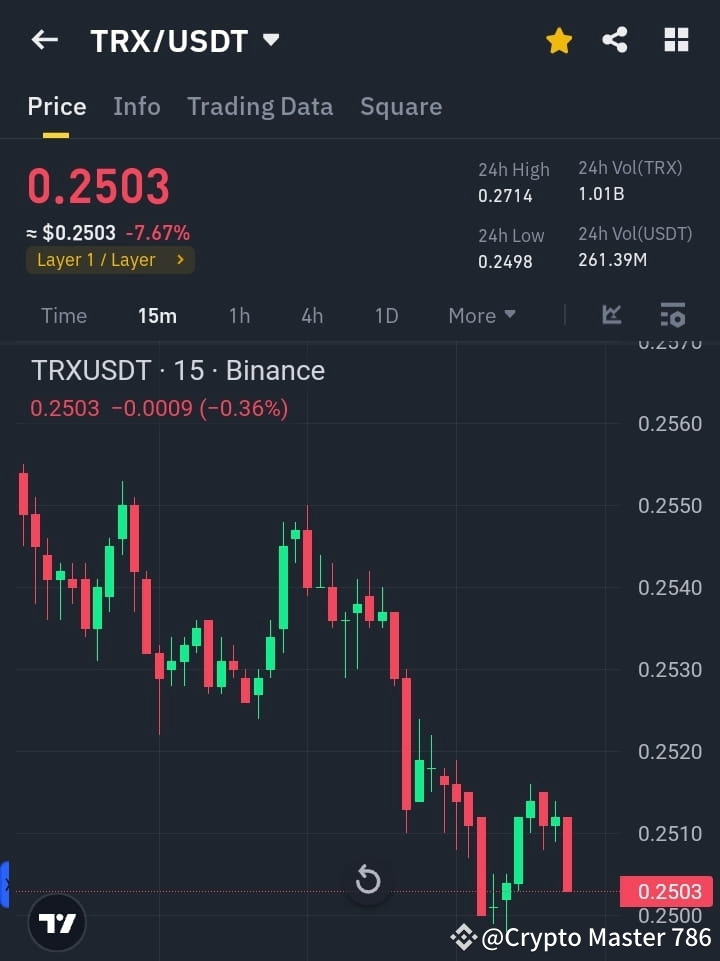Image resolution: width=720 pixels, height=961 pixels.
Task: Open the indicators panel icon
Action: pos(672,315)
